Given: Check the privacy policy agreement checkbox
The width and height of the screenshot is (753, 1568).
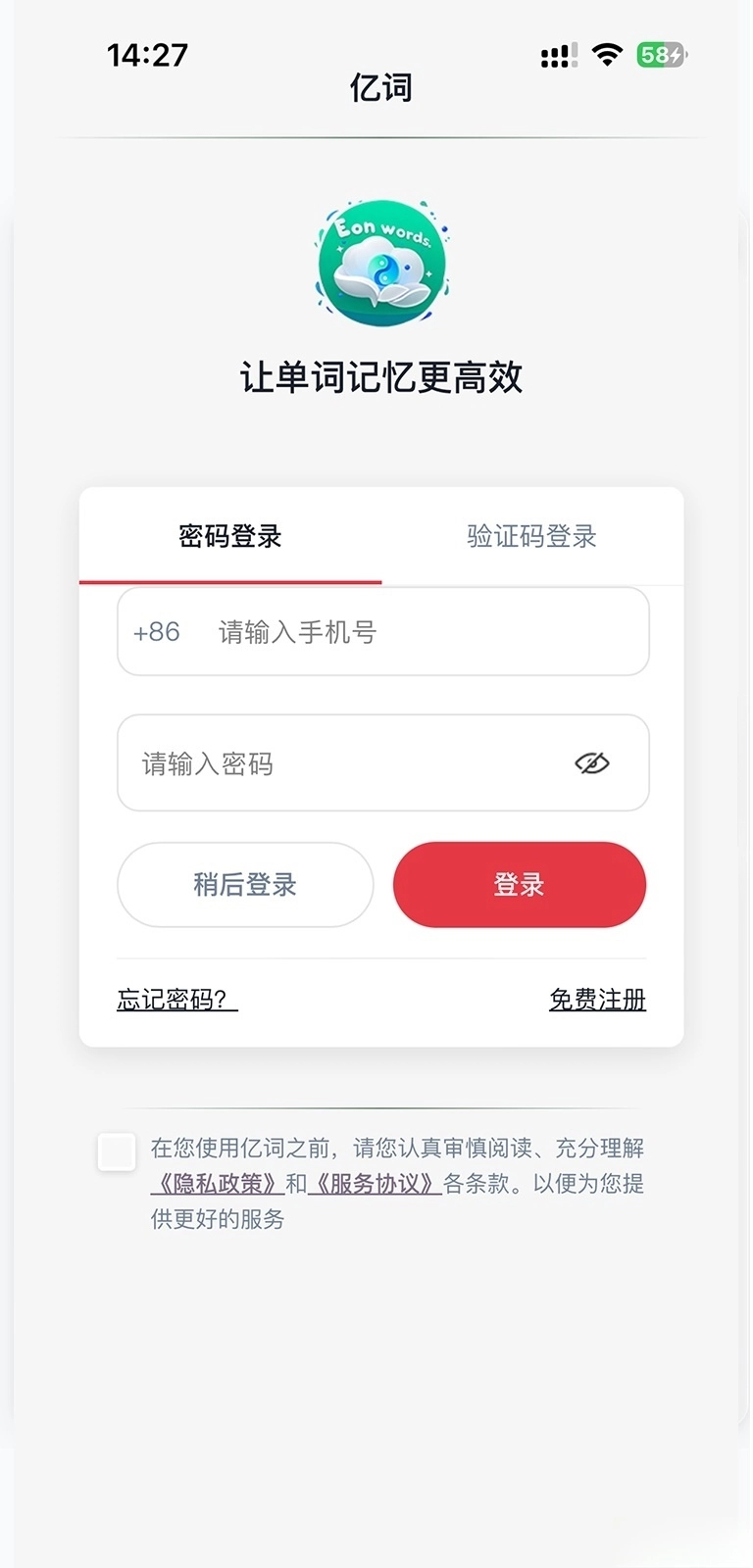Looking at the screenshot, I should click(117, 1153).
